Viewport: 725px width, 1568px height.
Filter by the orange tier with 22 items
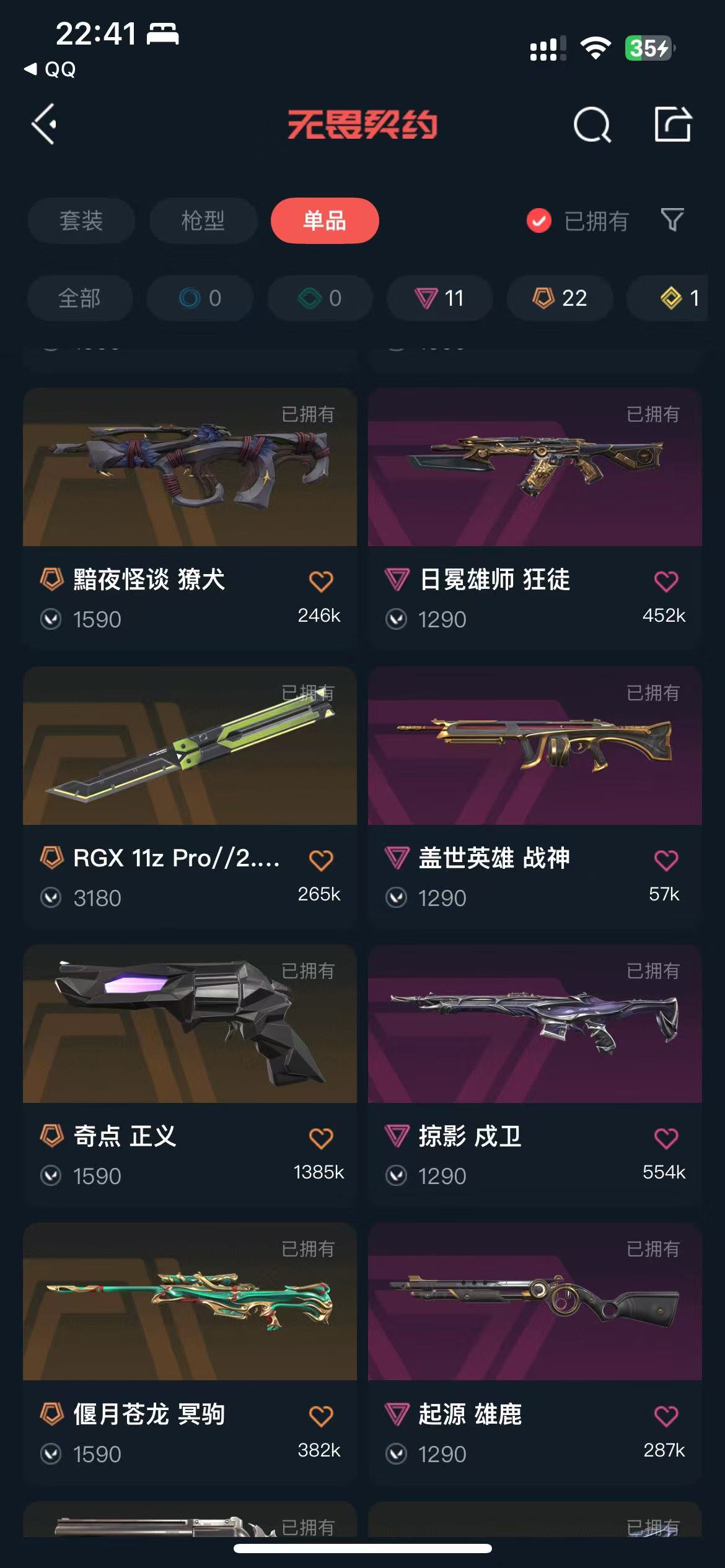pyautogui.click(x=560, y=298)
